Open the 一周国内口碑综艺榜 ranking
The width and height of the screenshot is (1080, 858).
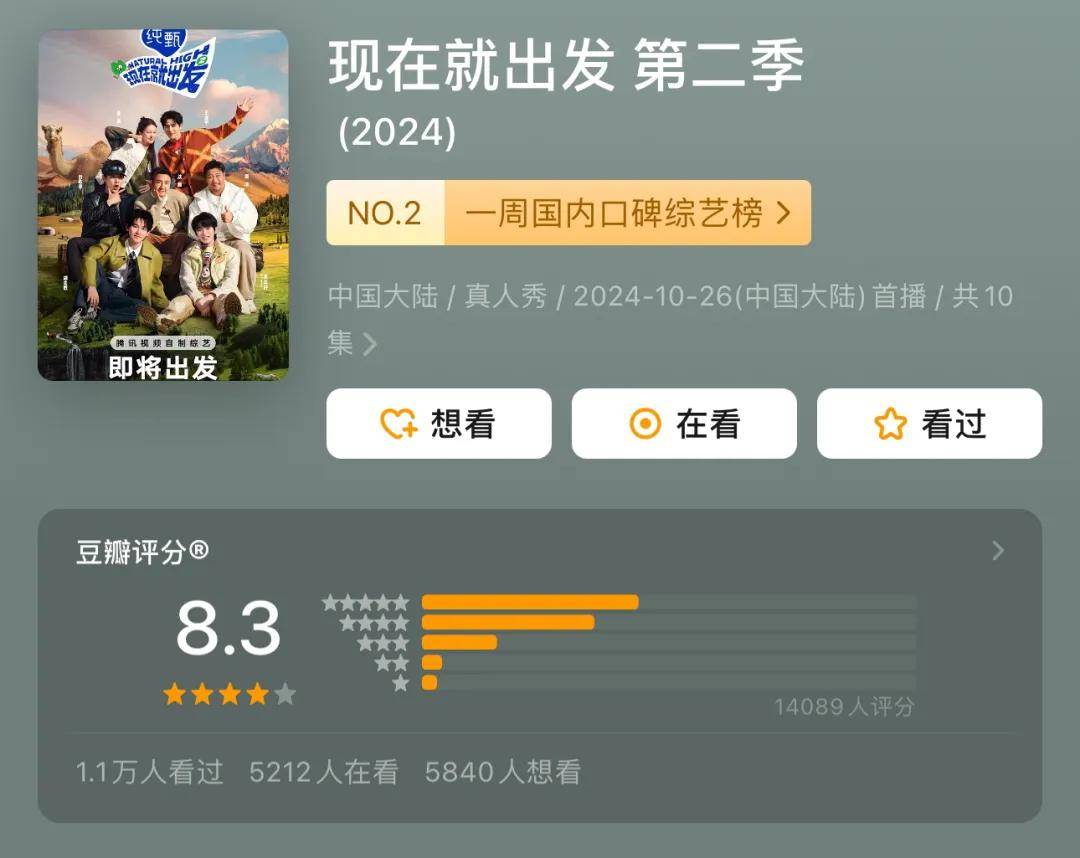[568, 213]
